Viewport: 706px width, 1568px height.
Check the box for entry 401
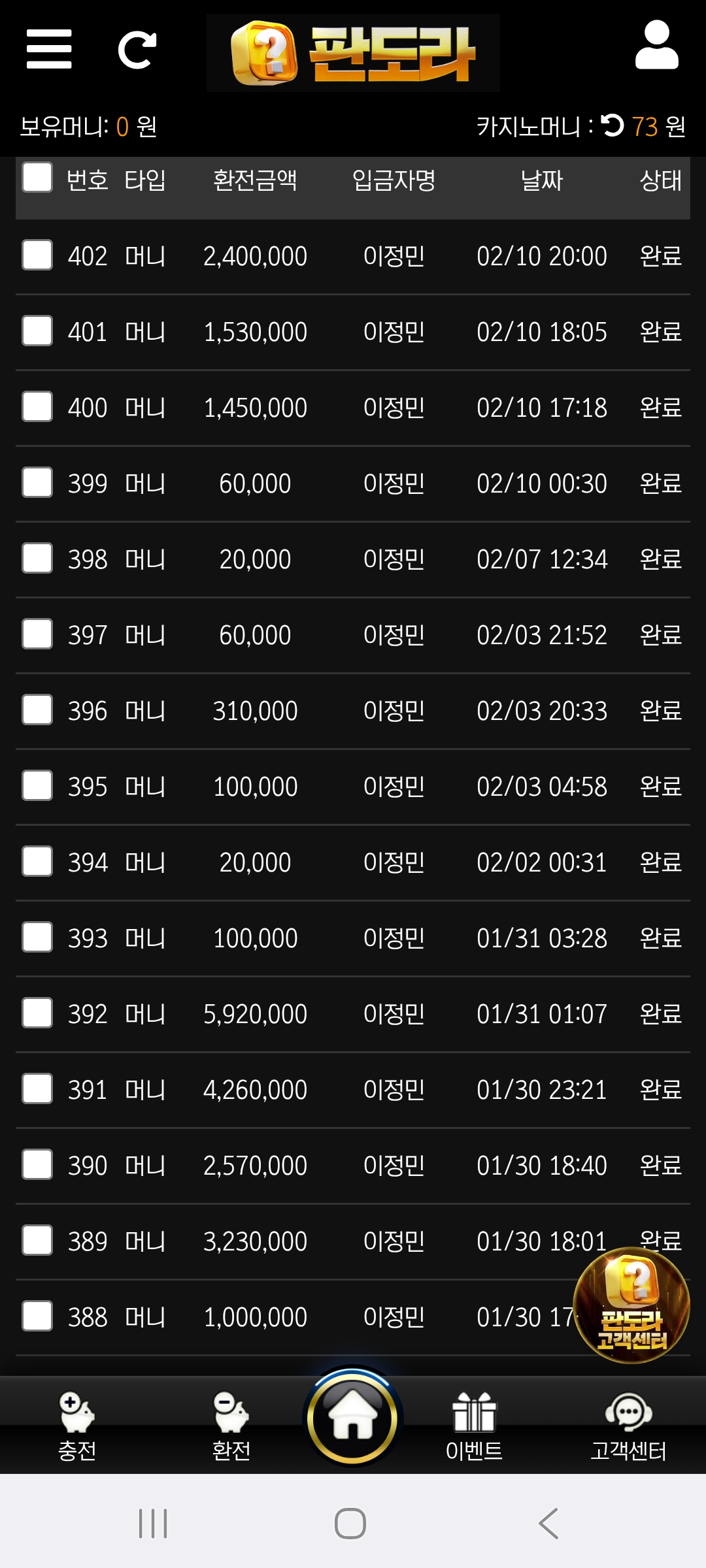(37, 331)
